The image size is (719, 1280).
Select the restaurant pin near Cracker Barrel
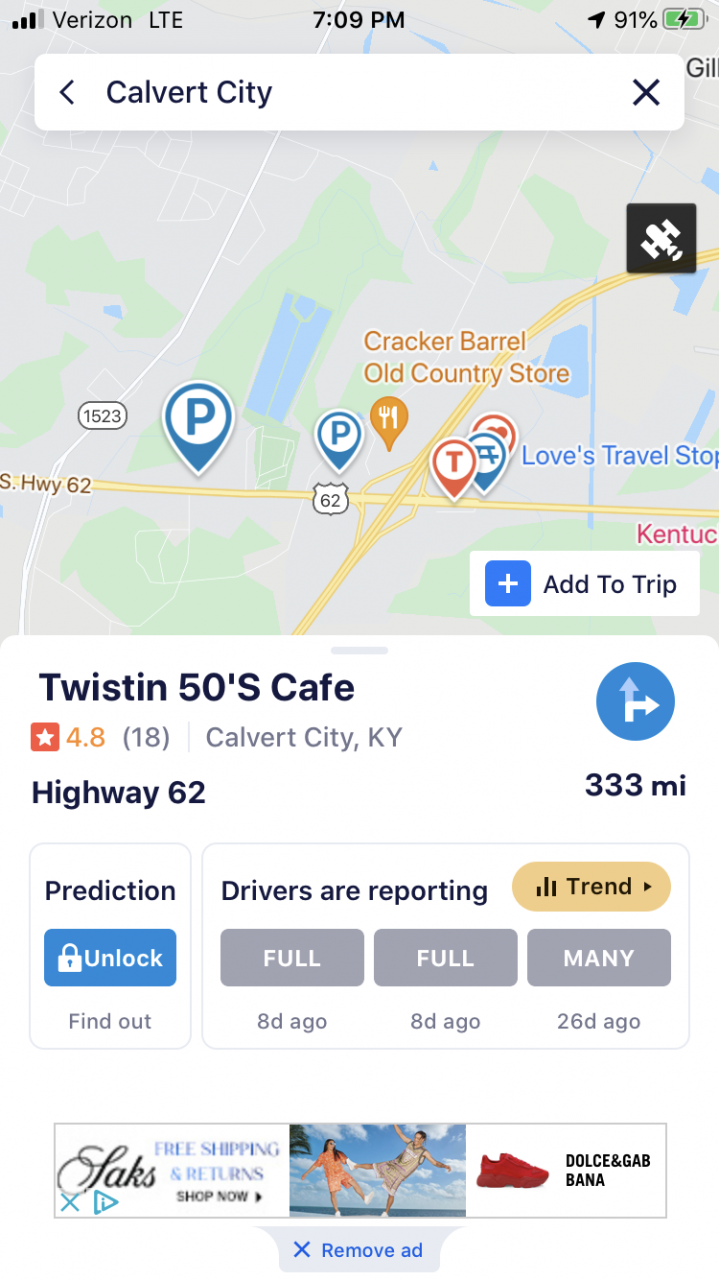[388, 418]
